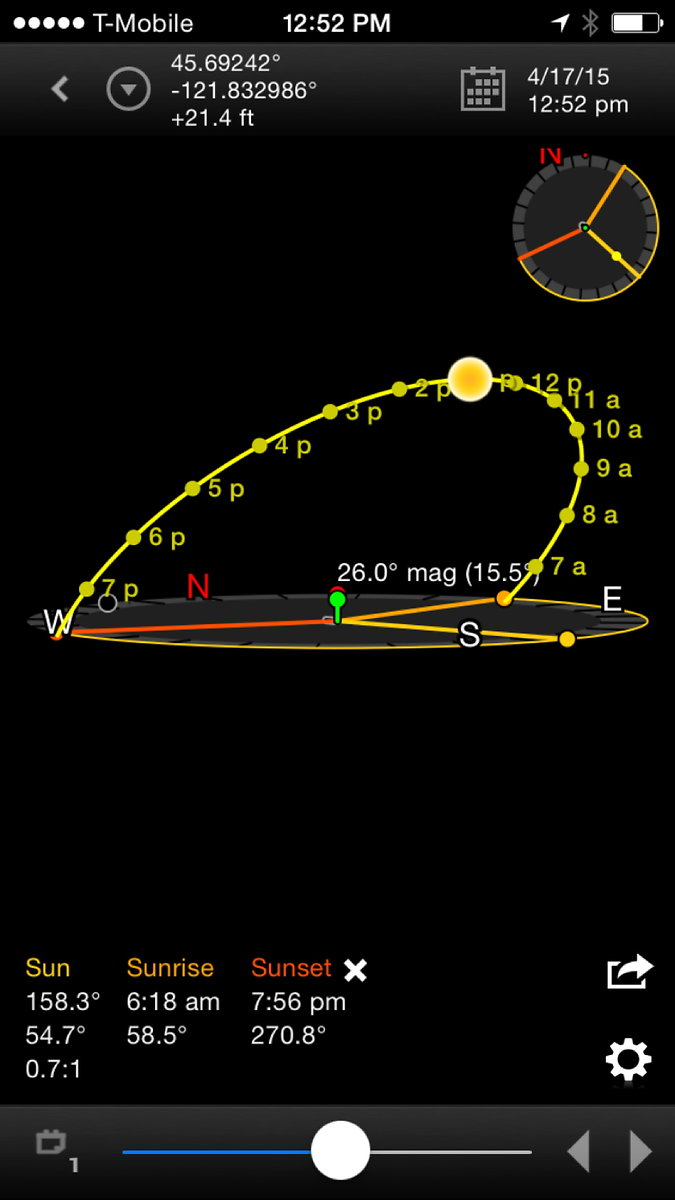The image size is (675, 1200).
Task: Tap the compass widget
Action: coord(585,227)
